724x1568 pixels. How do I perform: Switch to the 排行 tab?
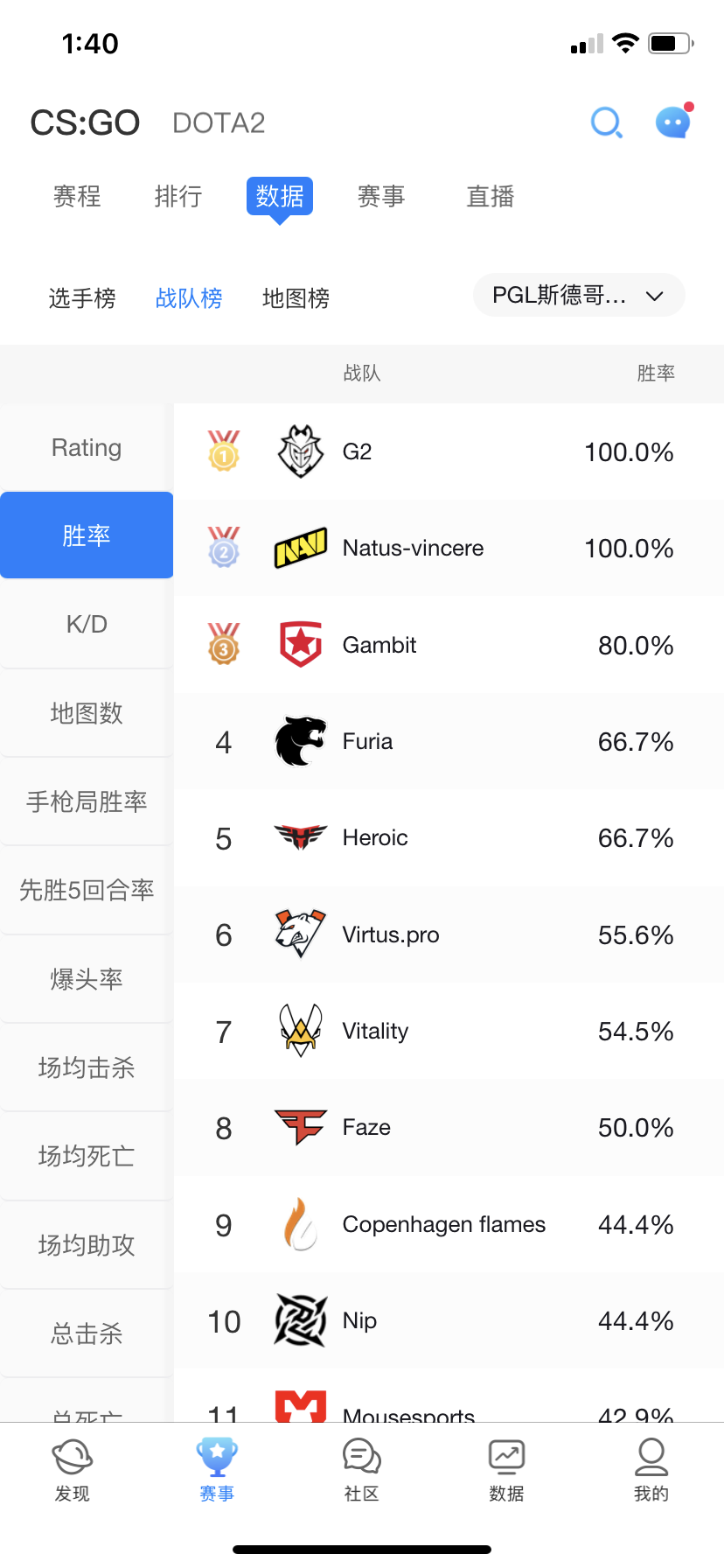pos(178,197)
